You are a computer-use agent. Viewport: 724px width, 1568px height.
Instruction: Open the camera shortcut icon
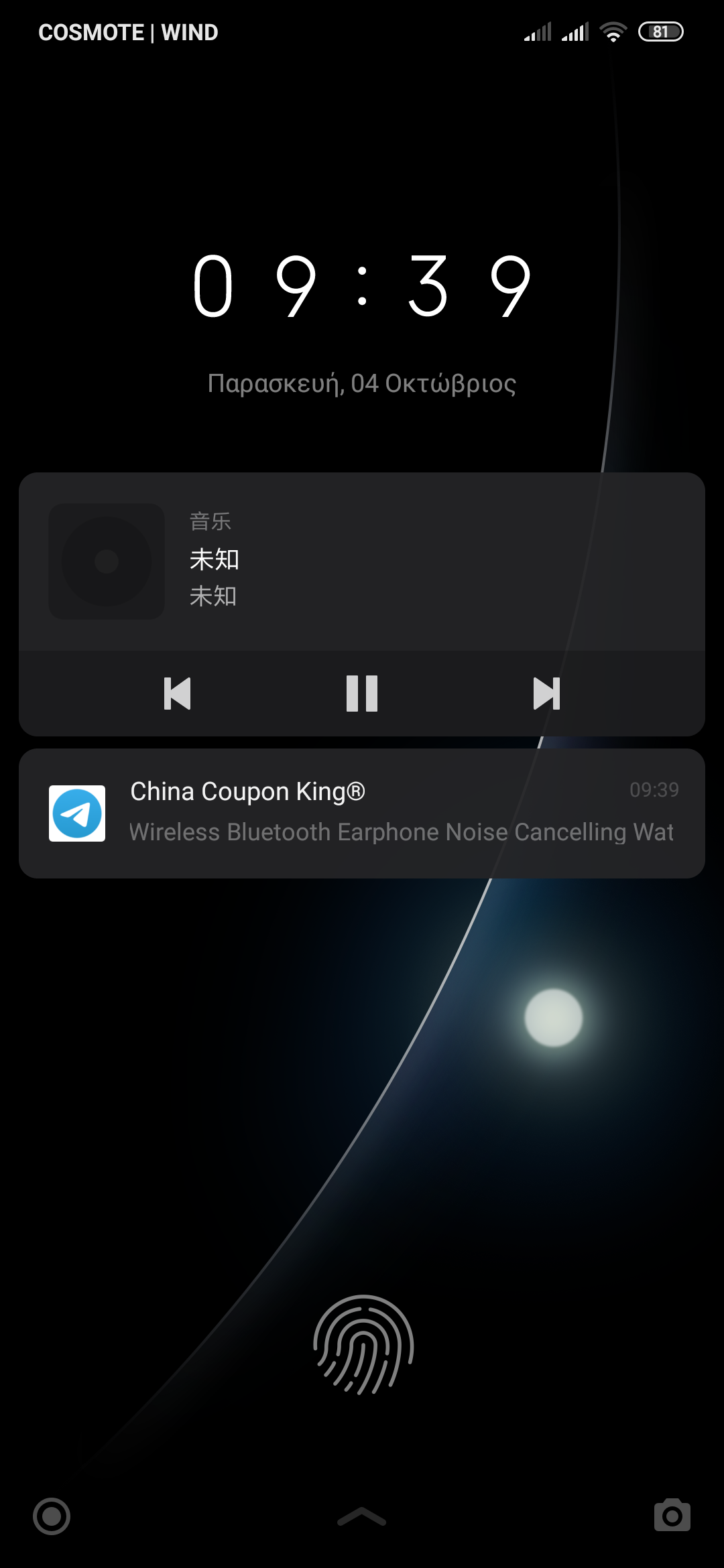click(x=672, y=1516)
